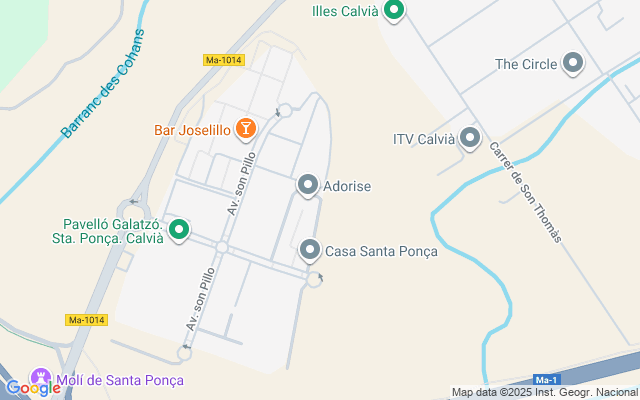Select The Circle marker on the map
The image size is (640, 400).
point(573,64)
